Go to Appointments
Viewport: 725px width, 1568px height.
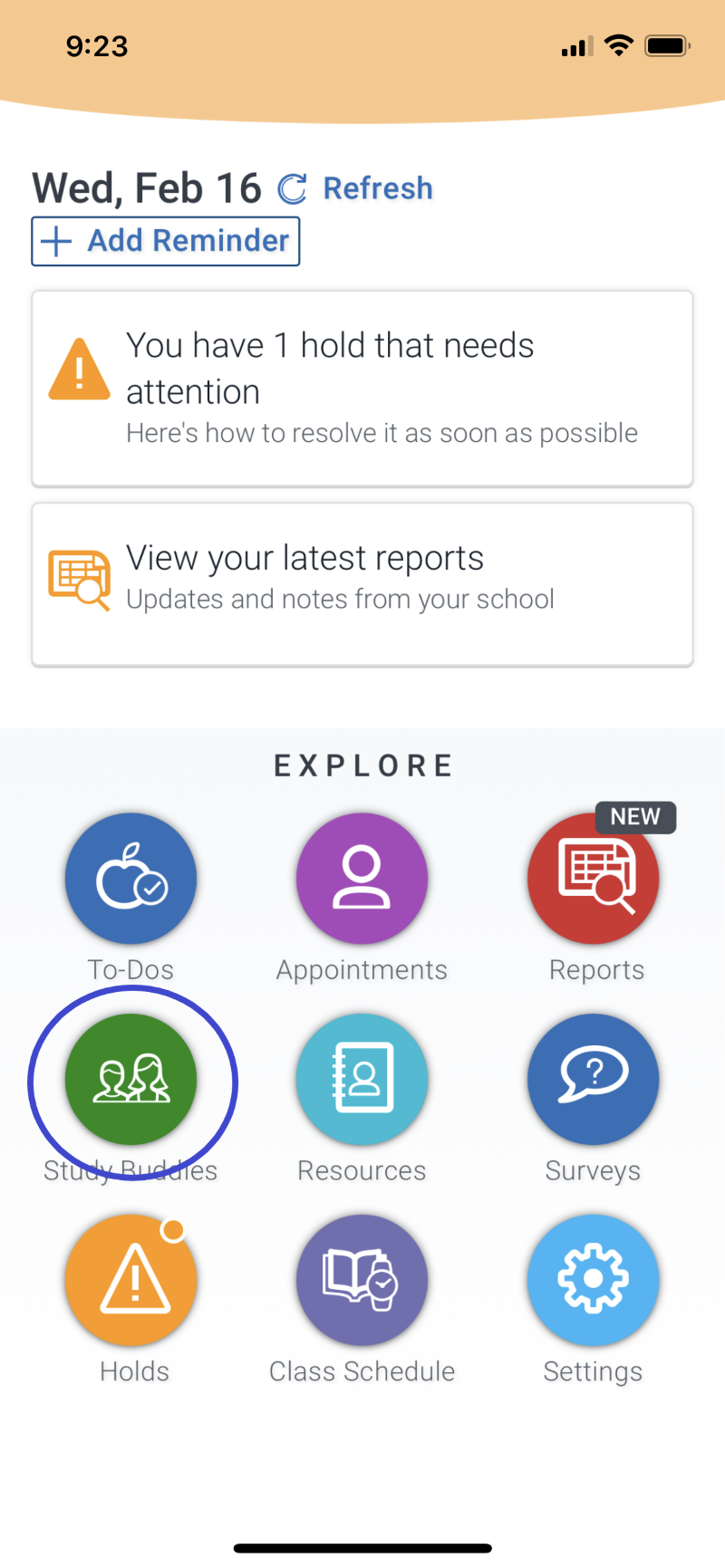pyautogui.click(x=362, y=879)
